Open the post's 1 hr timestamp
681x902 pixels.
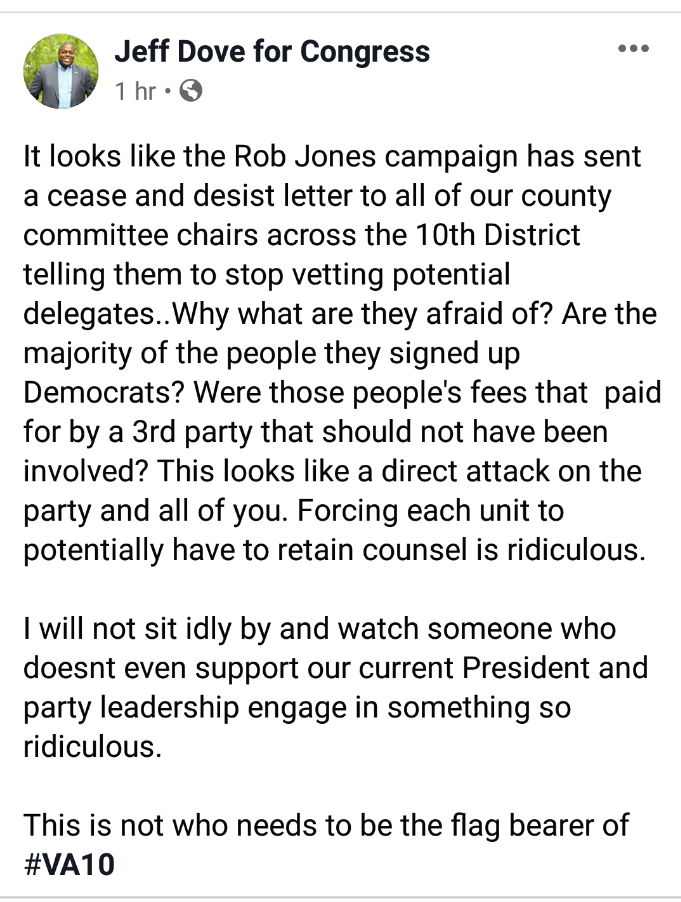[x=136, y=92]
